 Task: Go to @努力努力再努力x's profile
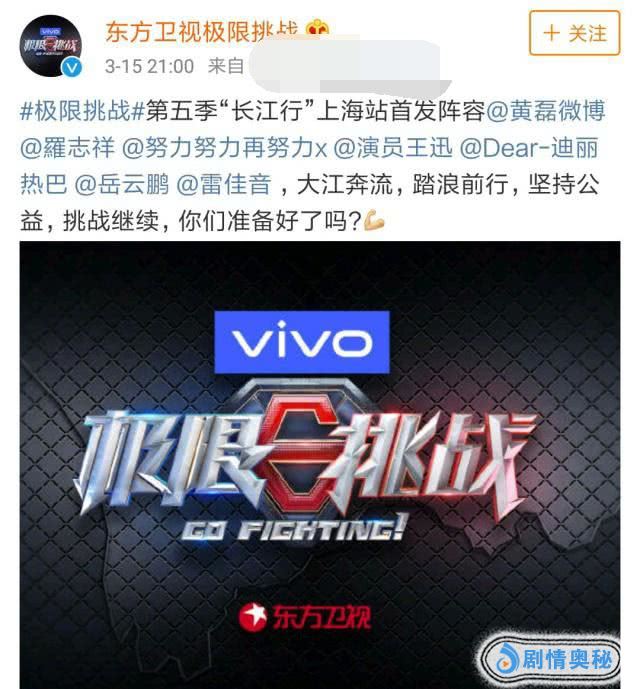click(224, 148)
